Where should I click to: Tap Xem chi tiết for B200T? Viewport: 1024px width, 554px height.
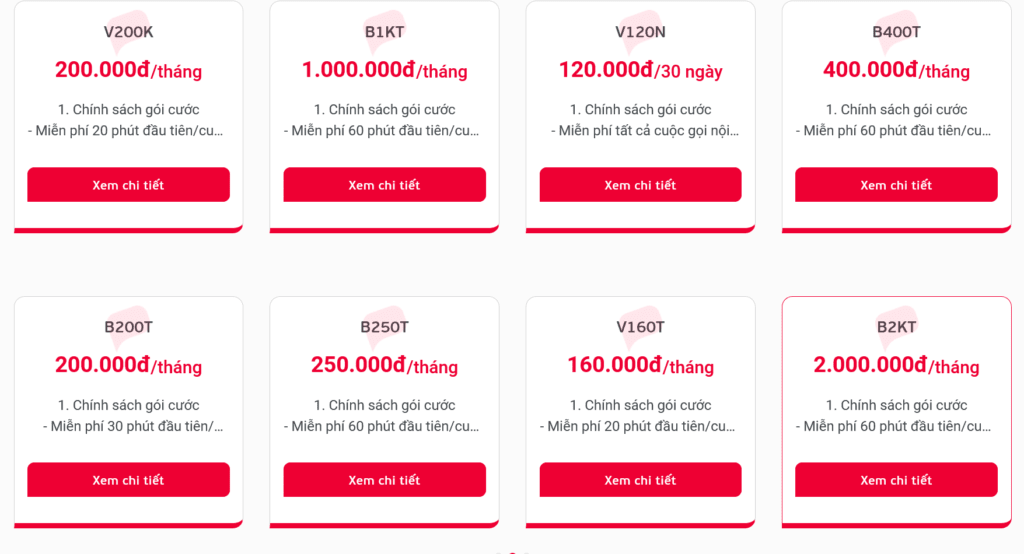click(x=128, y=480)
